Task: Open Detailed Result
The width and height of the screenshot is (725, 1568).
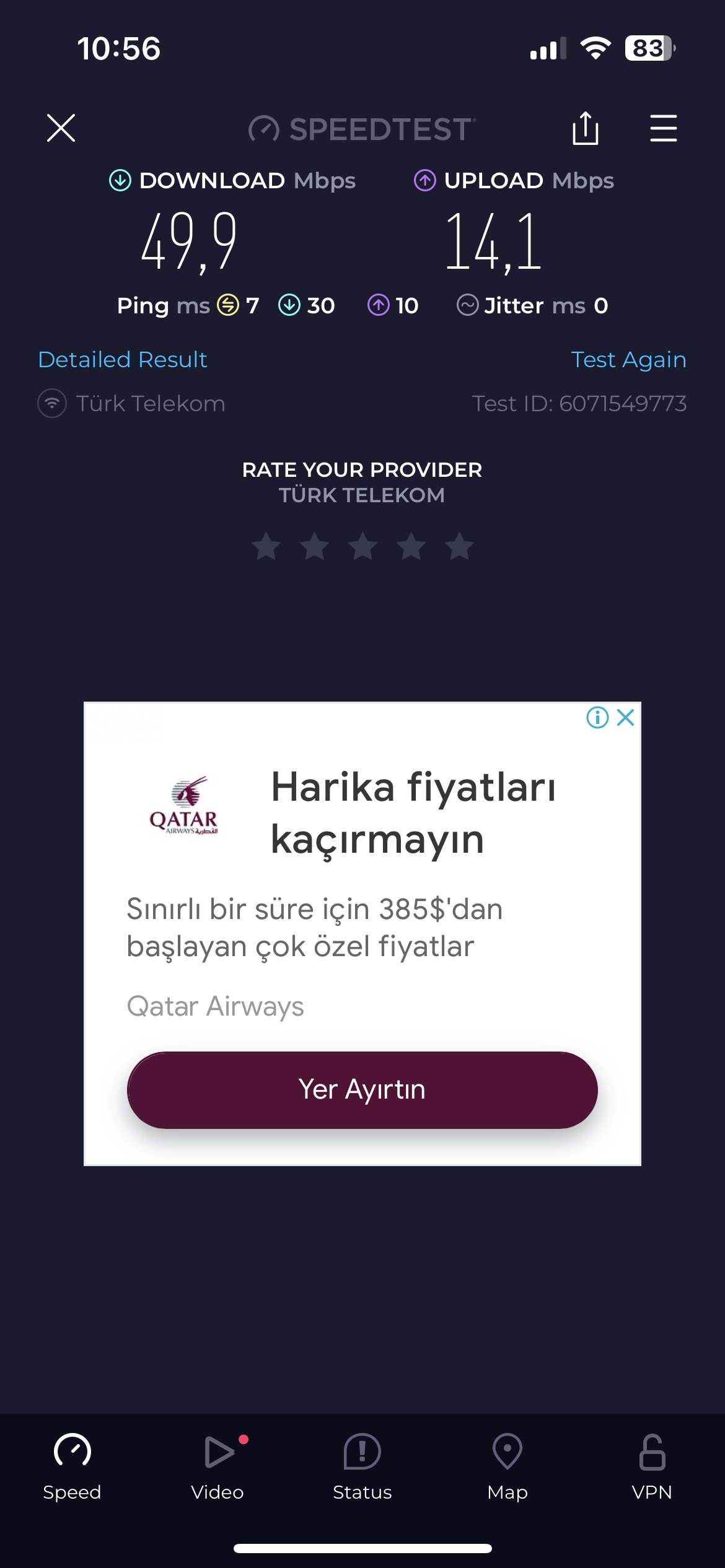Action: click(123, 359)
